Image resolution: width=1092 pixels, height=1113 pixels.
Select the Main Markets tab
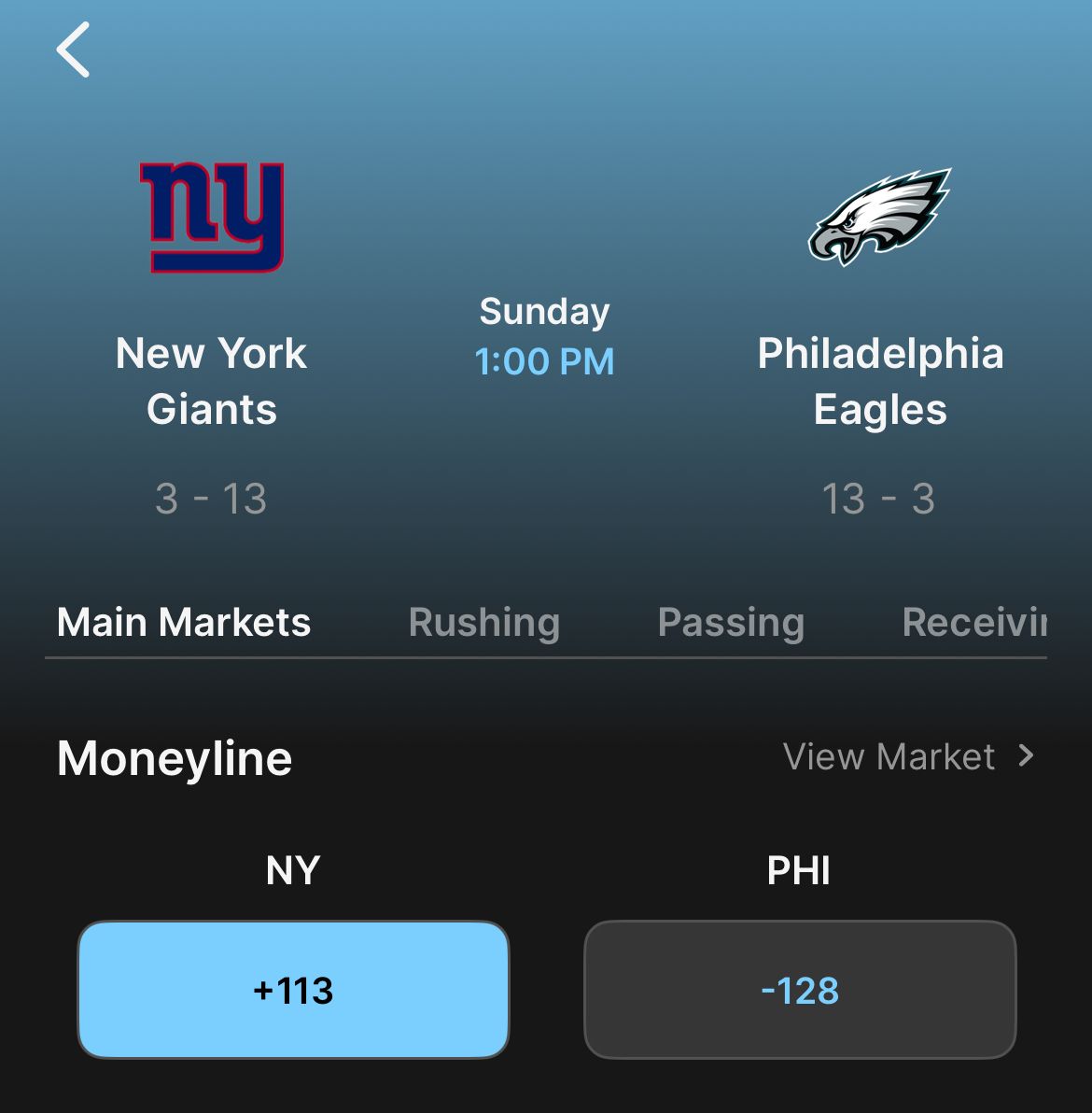pyautogui.click(x=184, y=623)
